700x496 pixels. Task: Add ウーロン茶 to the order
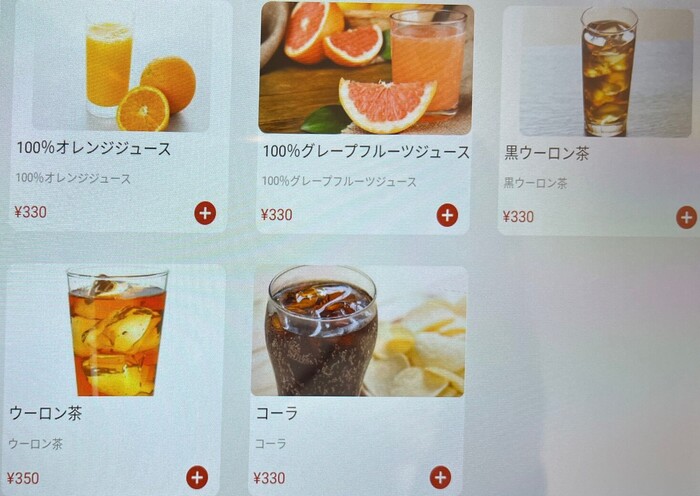(x=197, y=477)
